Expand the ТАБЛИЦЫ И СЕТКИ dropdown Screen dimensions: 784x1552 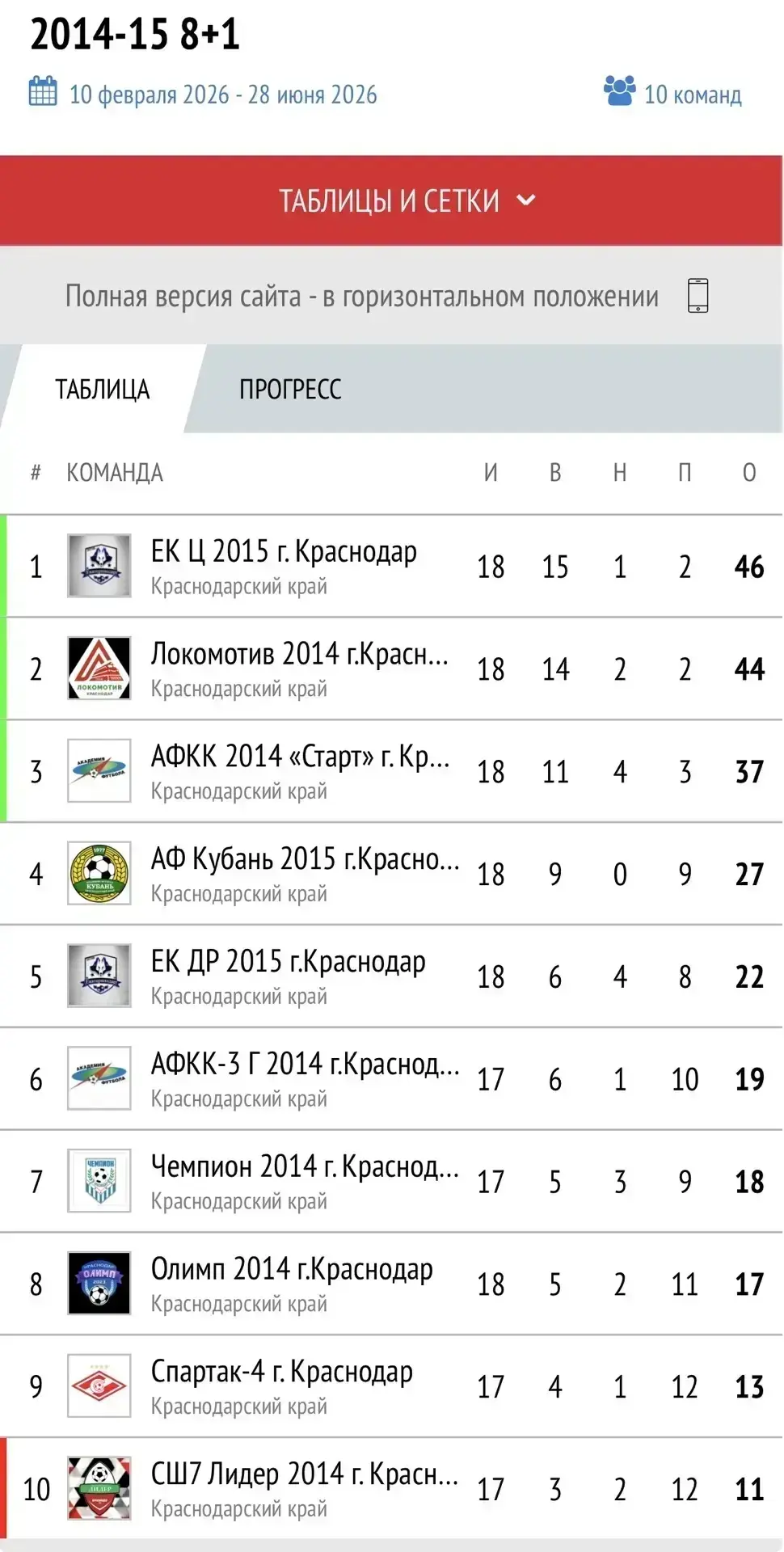(x=391, y=200)
